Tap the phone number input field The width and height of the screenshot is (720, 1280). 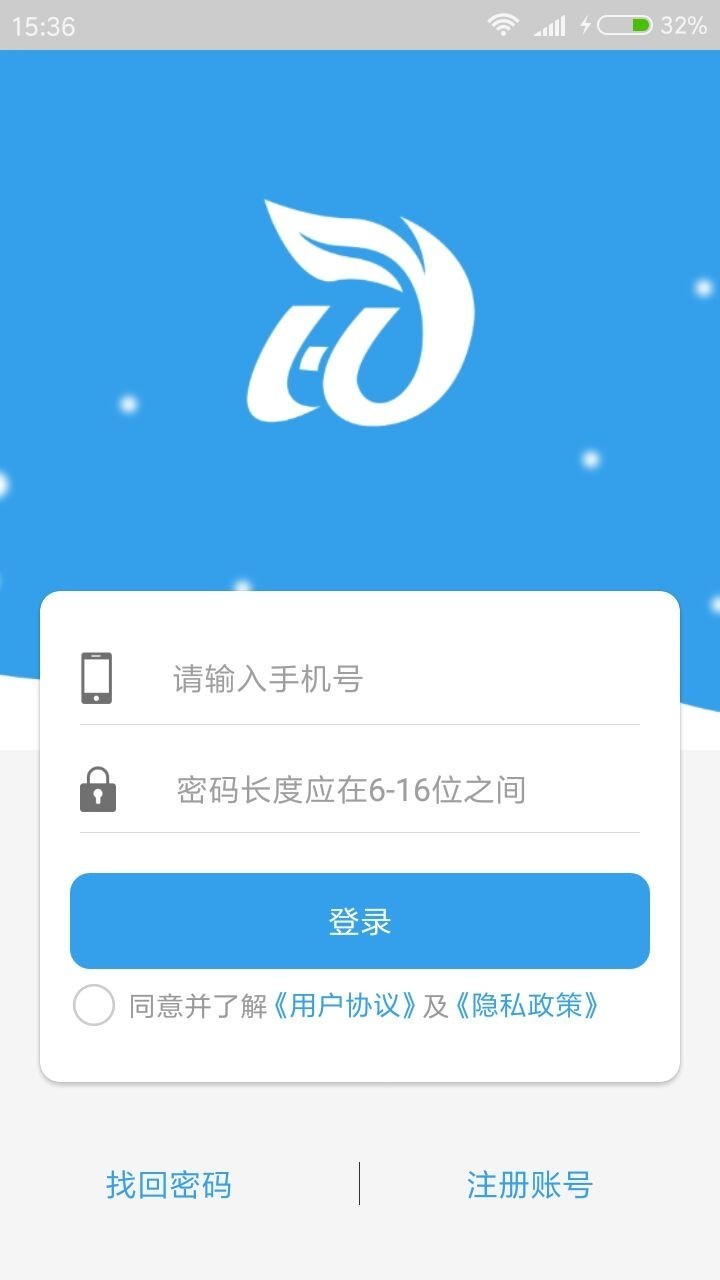pyautogui.click(x=400, y=679)
